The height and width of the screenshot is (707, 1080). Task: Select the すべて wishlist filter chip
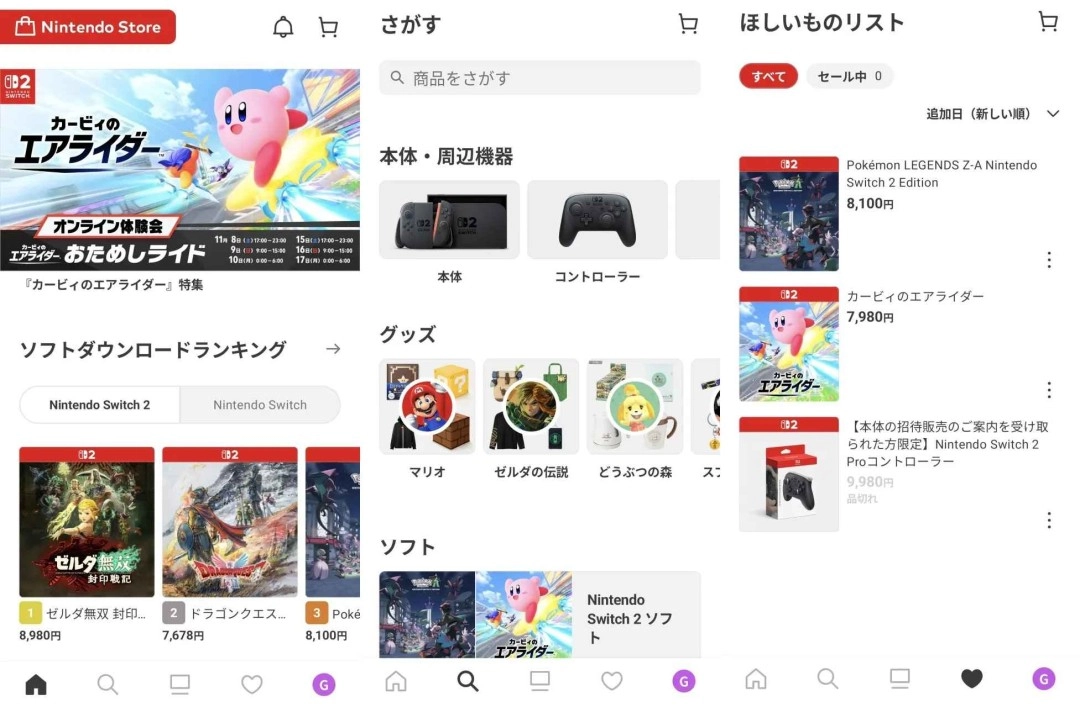(x=768, y=76)
